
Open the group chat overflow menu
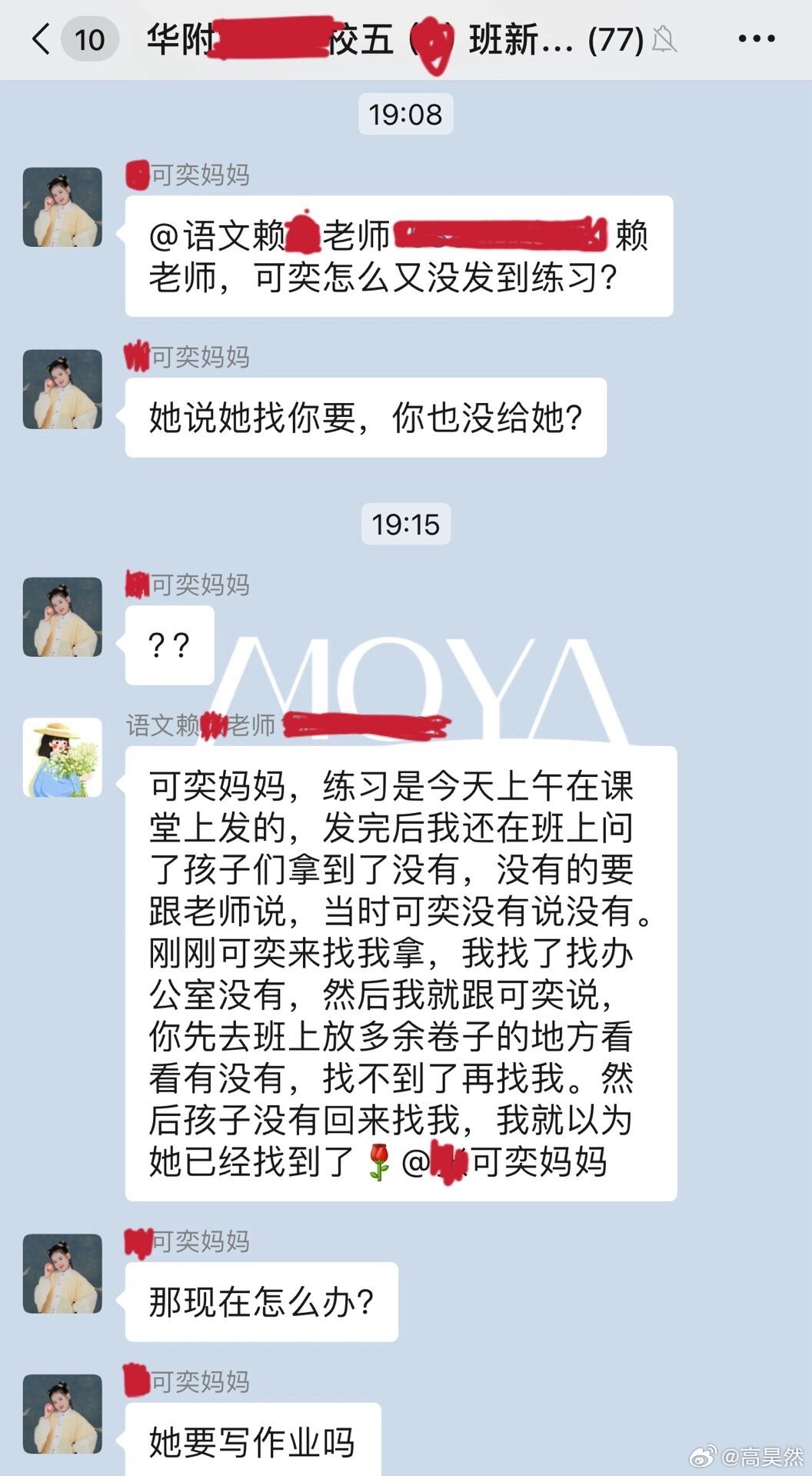pos(756,38)
